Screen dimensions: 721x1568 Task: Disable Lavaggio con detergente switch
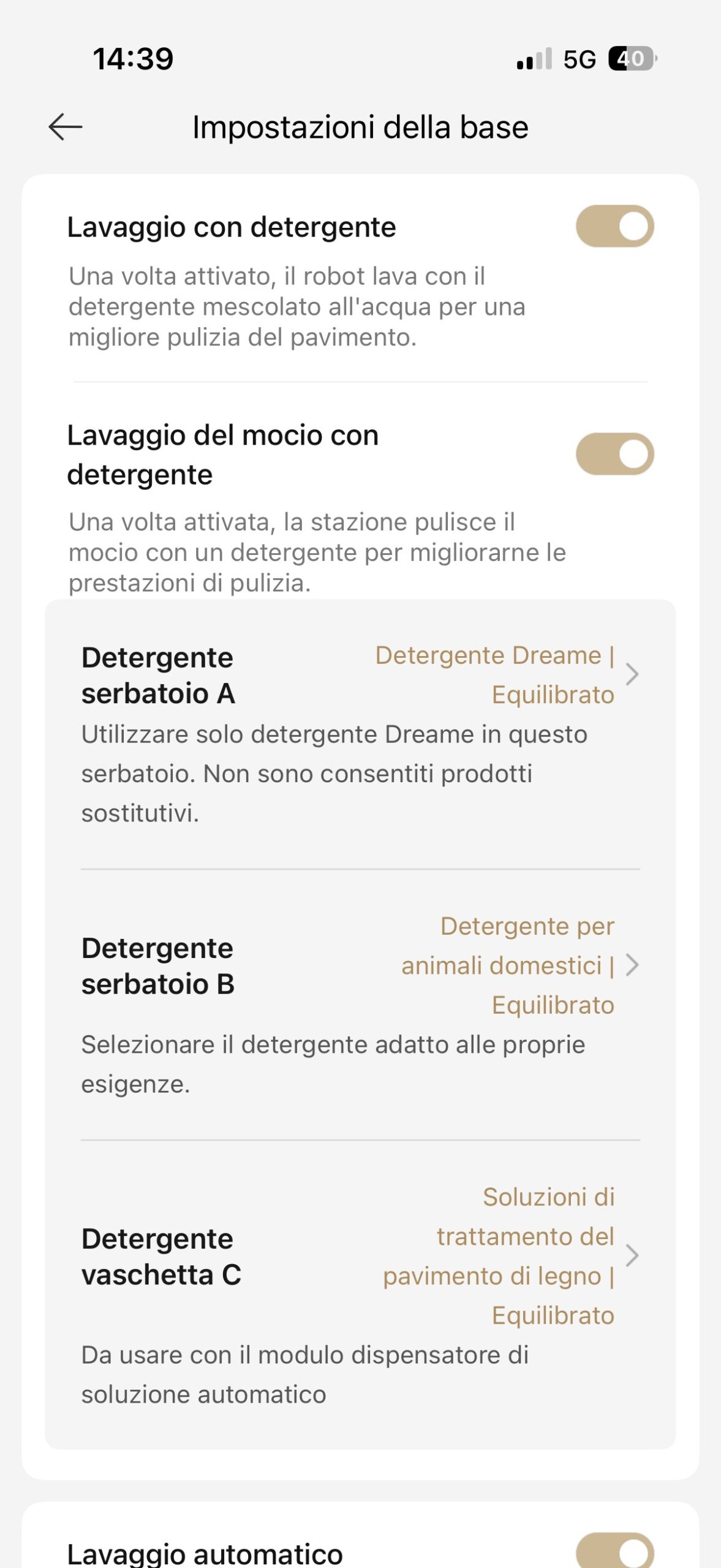pos(614,226)
